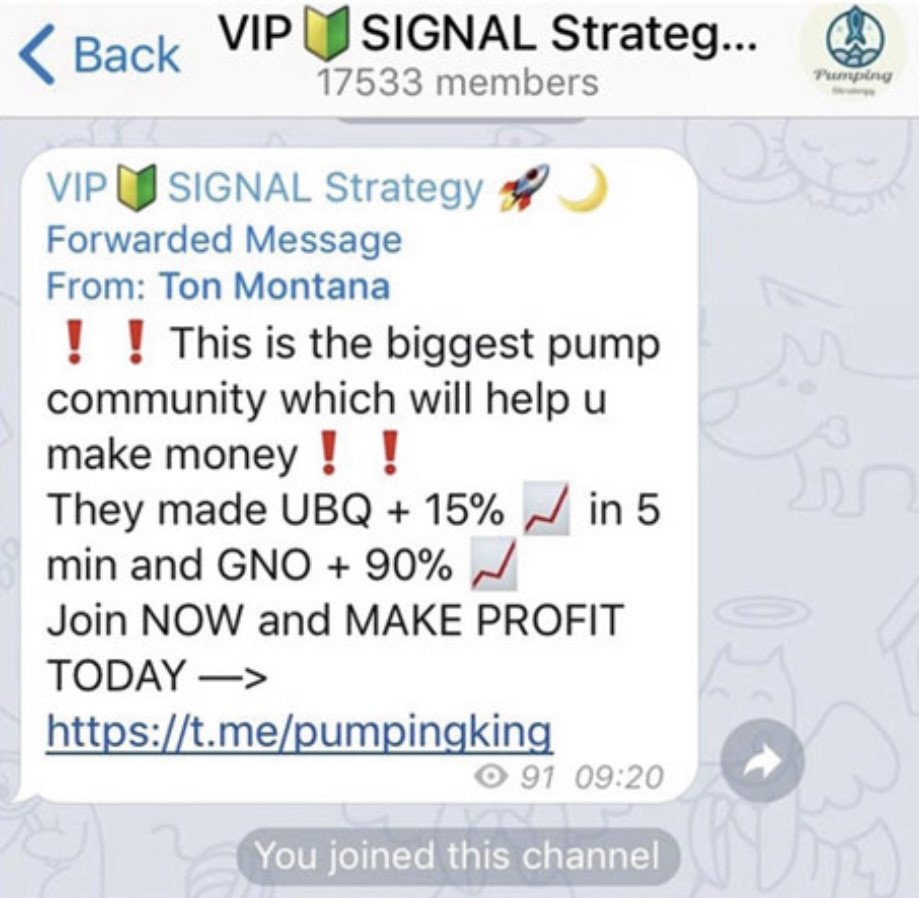Open the VIP SIGNAL Strategy channel info header
This screenshot has height=898, width=919.
point(488,55)
